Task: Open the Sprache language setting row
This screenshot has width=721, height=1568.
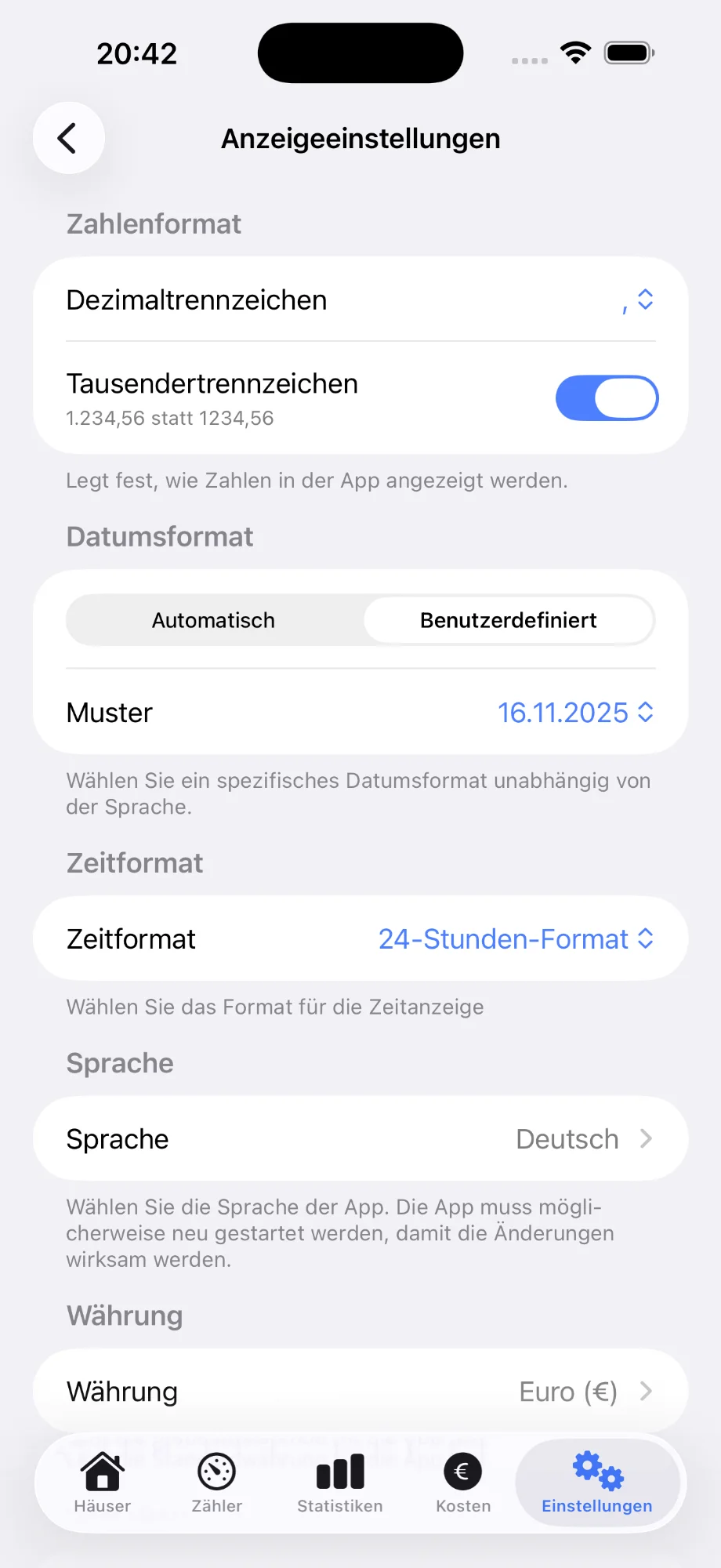Action: coord(360,1138)
